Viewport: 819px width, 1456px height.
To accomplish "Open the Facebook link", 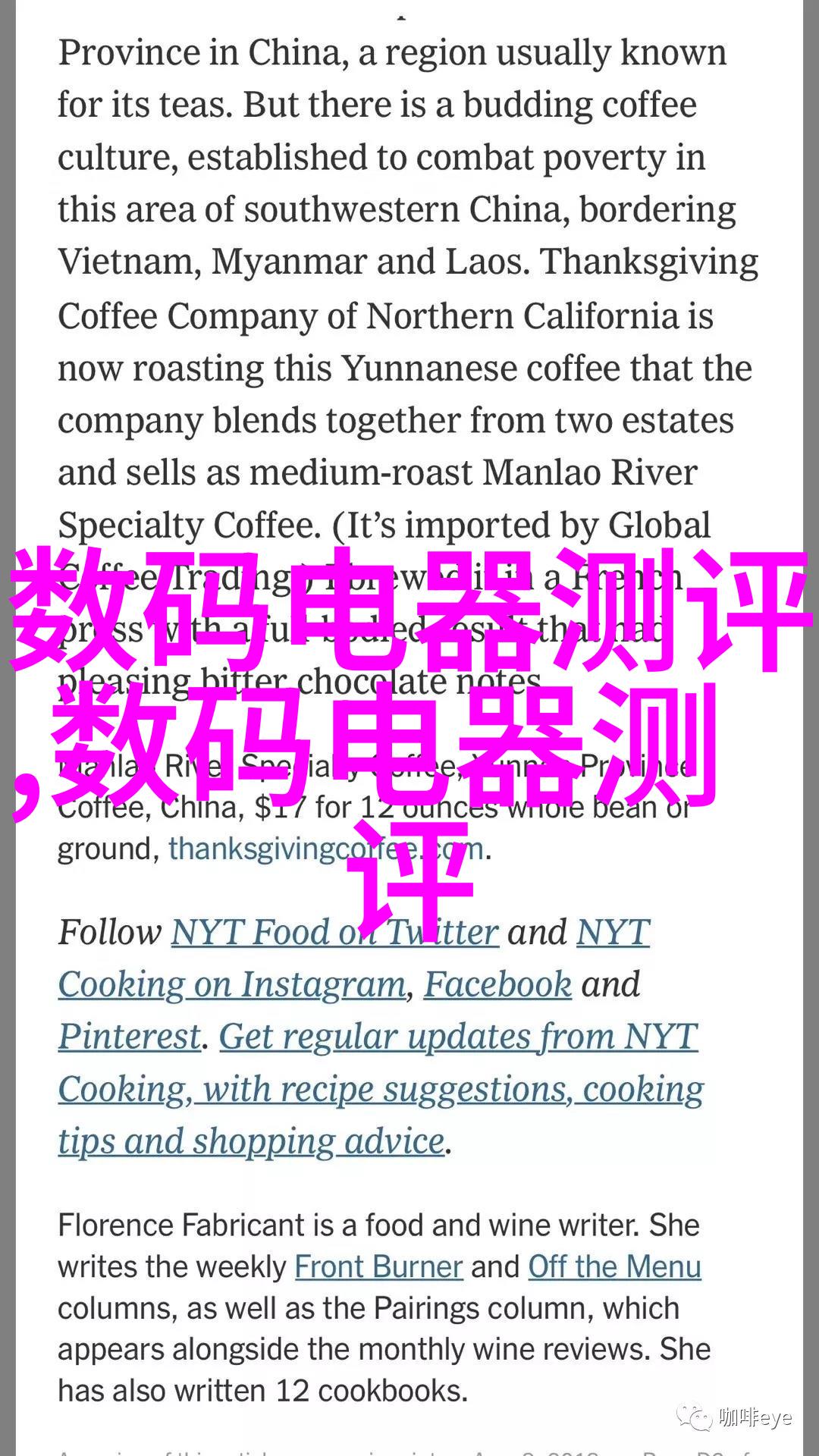I will coord(497,985).
